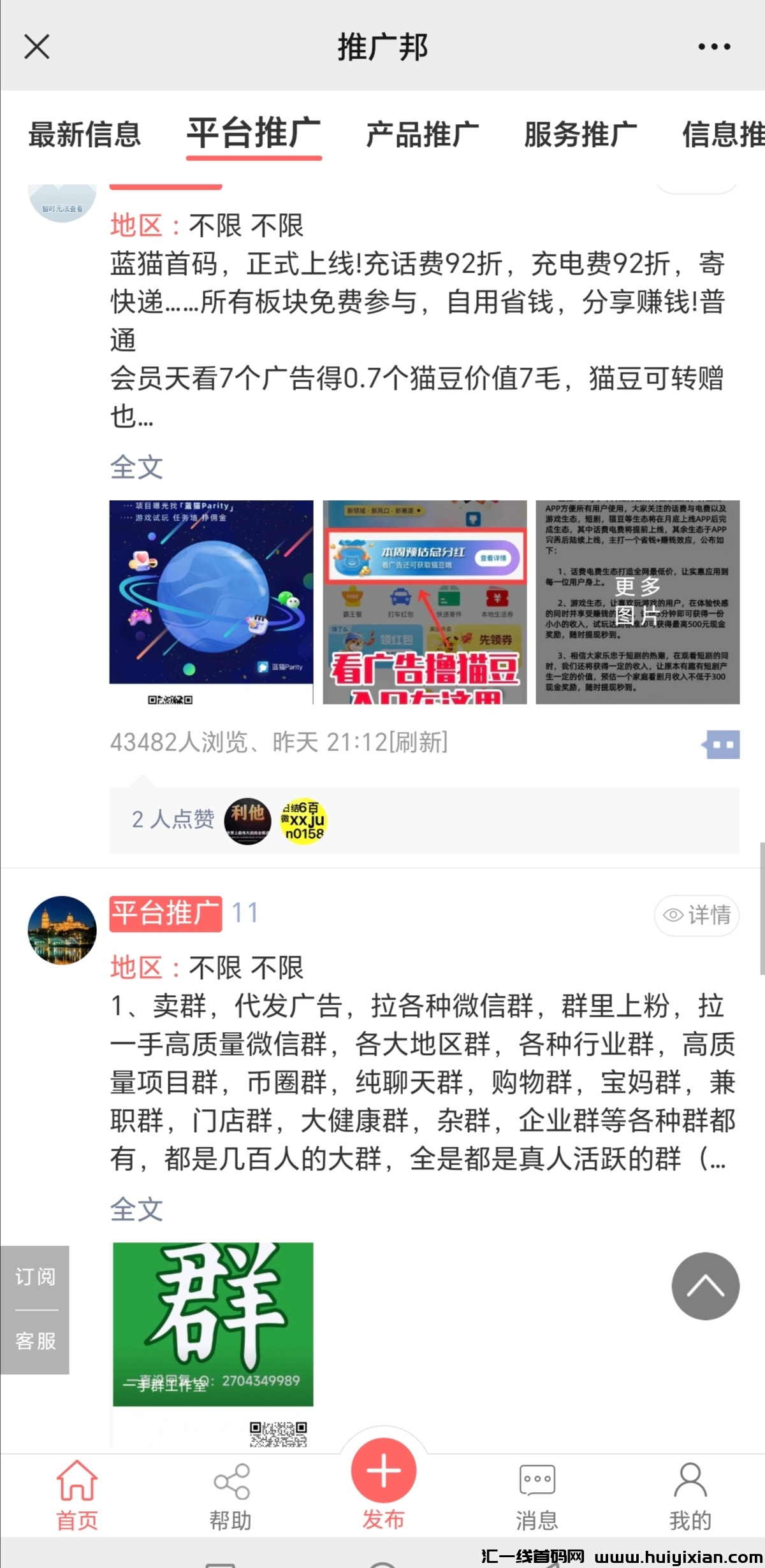Image resolution: width=765 pixels, height=1568 pixels.
Task: Open the 帮助 tab
Action: (x=231, y=1495)
